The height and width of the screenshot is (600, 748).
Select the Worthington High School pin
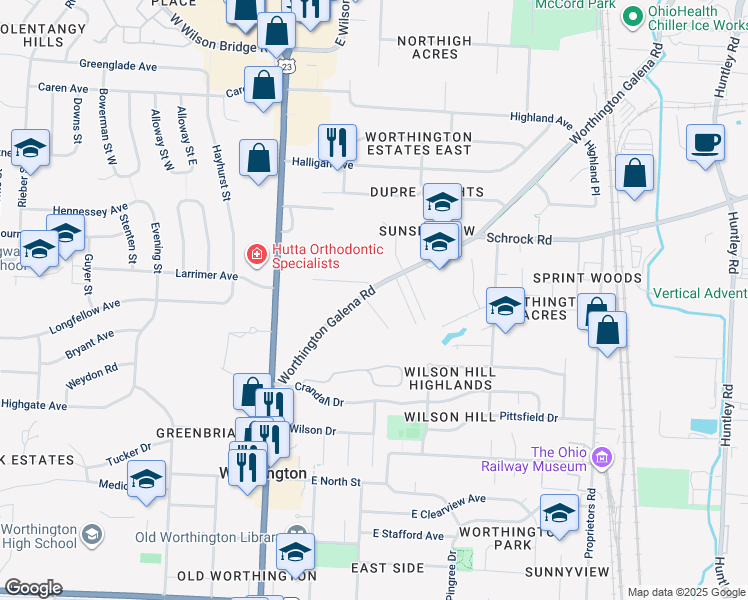(92, 535)
